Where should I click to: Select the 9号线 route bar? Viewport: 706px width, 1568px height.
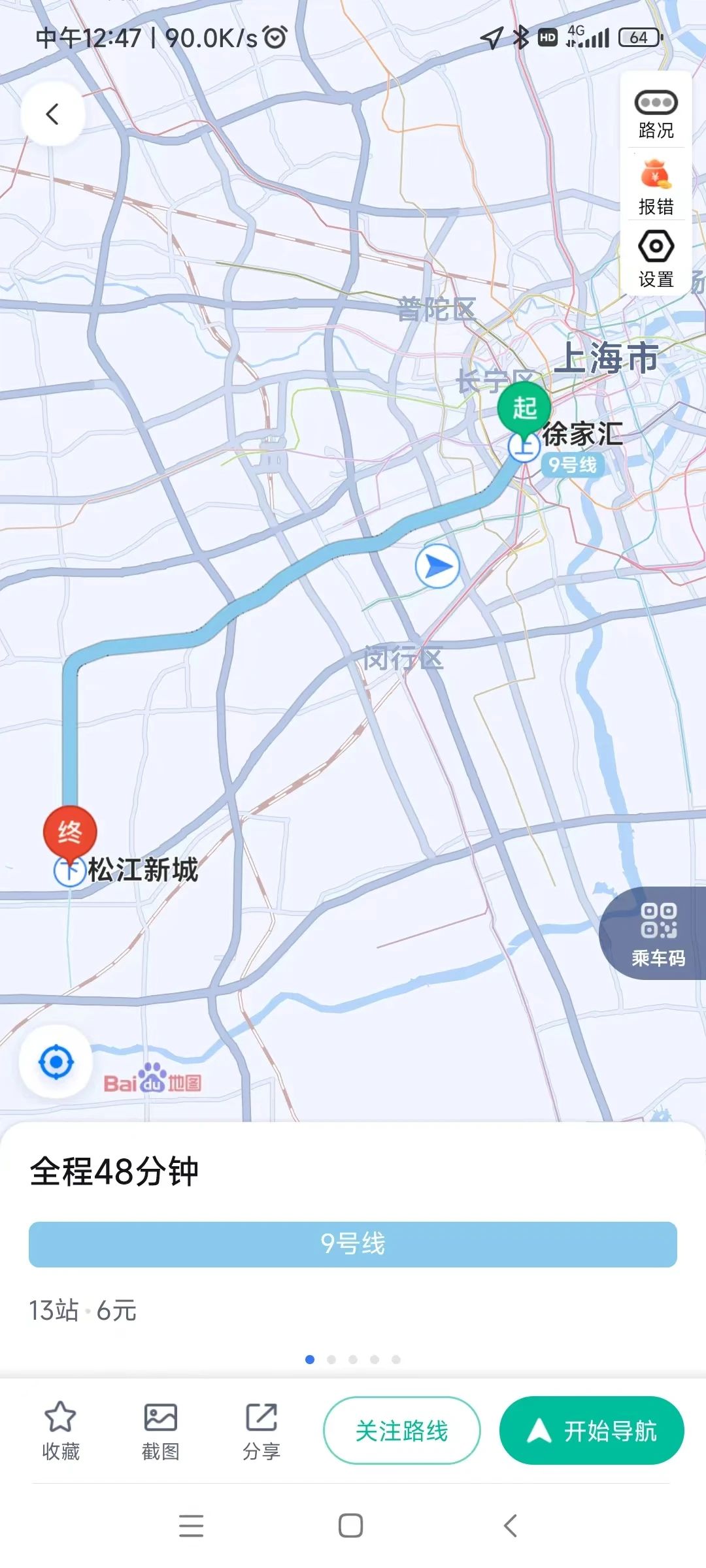click(x=353, y=1244)
